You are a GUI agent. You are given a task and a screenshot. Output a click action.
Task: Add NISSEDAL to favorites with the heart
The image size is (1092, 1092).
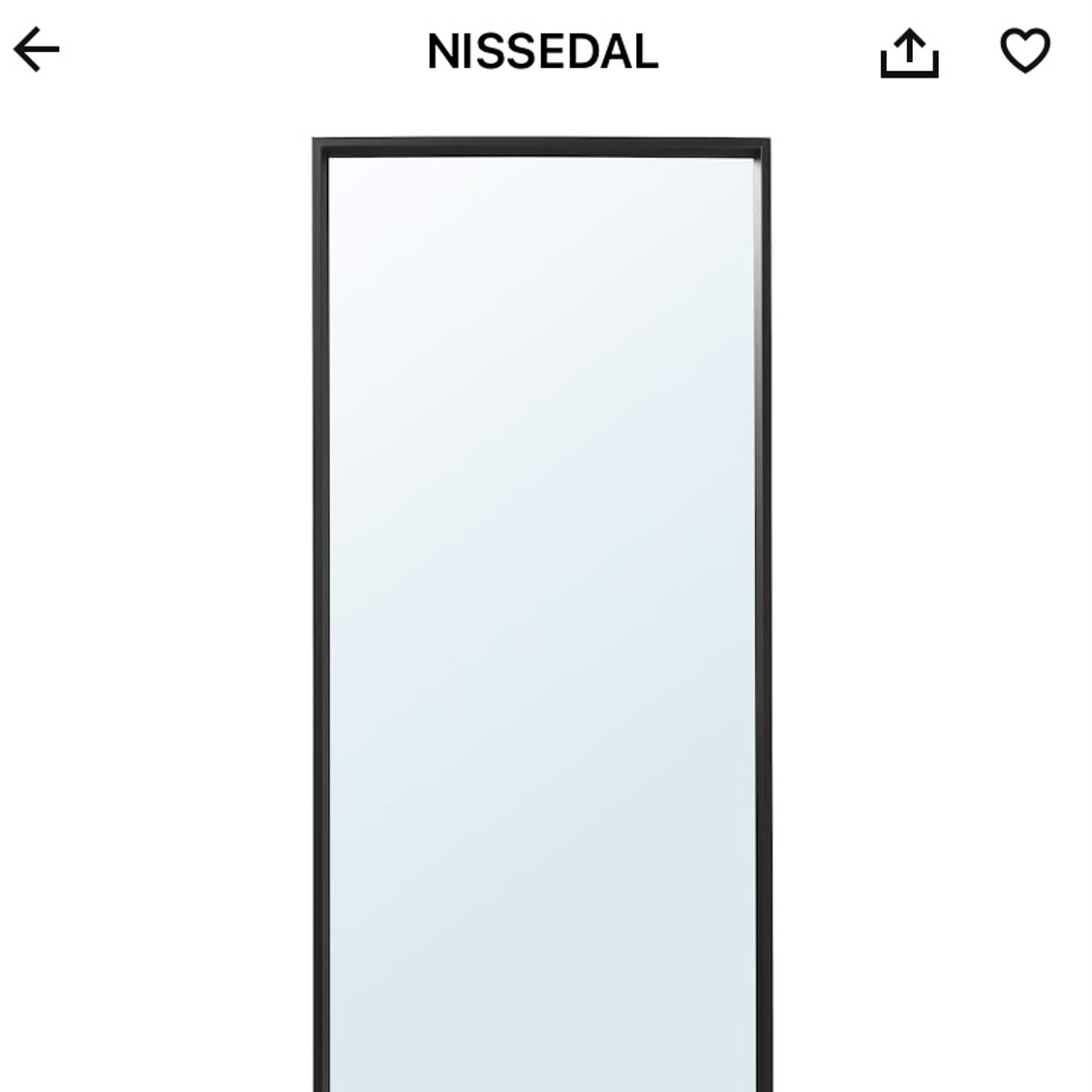click(1024, 50)
